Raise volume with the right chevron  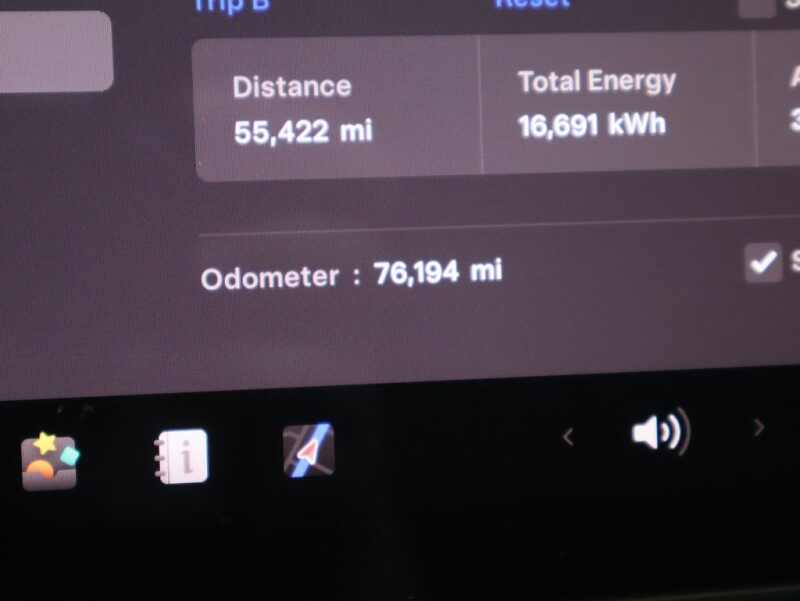click(758, 428)
